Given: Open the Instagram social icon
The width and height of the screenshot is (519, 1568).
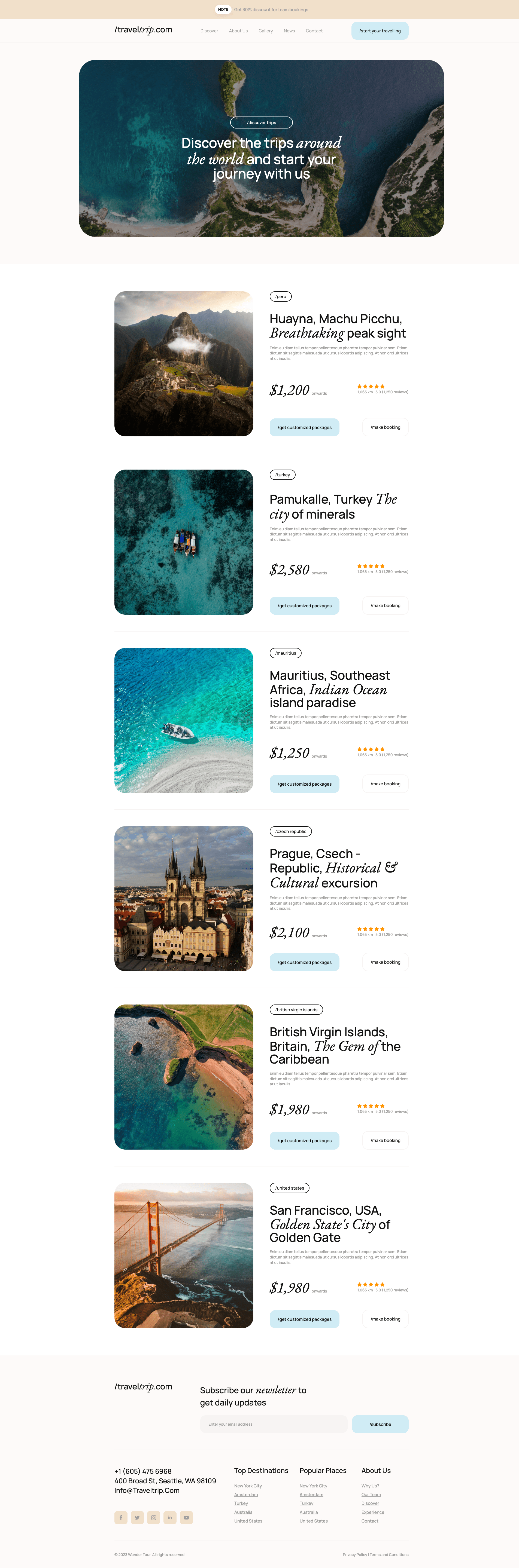Looking at the screenshot, I should click(x=153, y=1517).
